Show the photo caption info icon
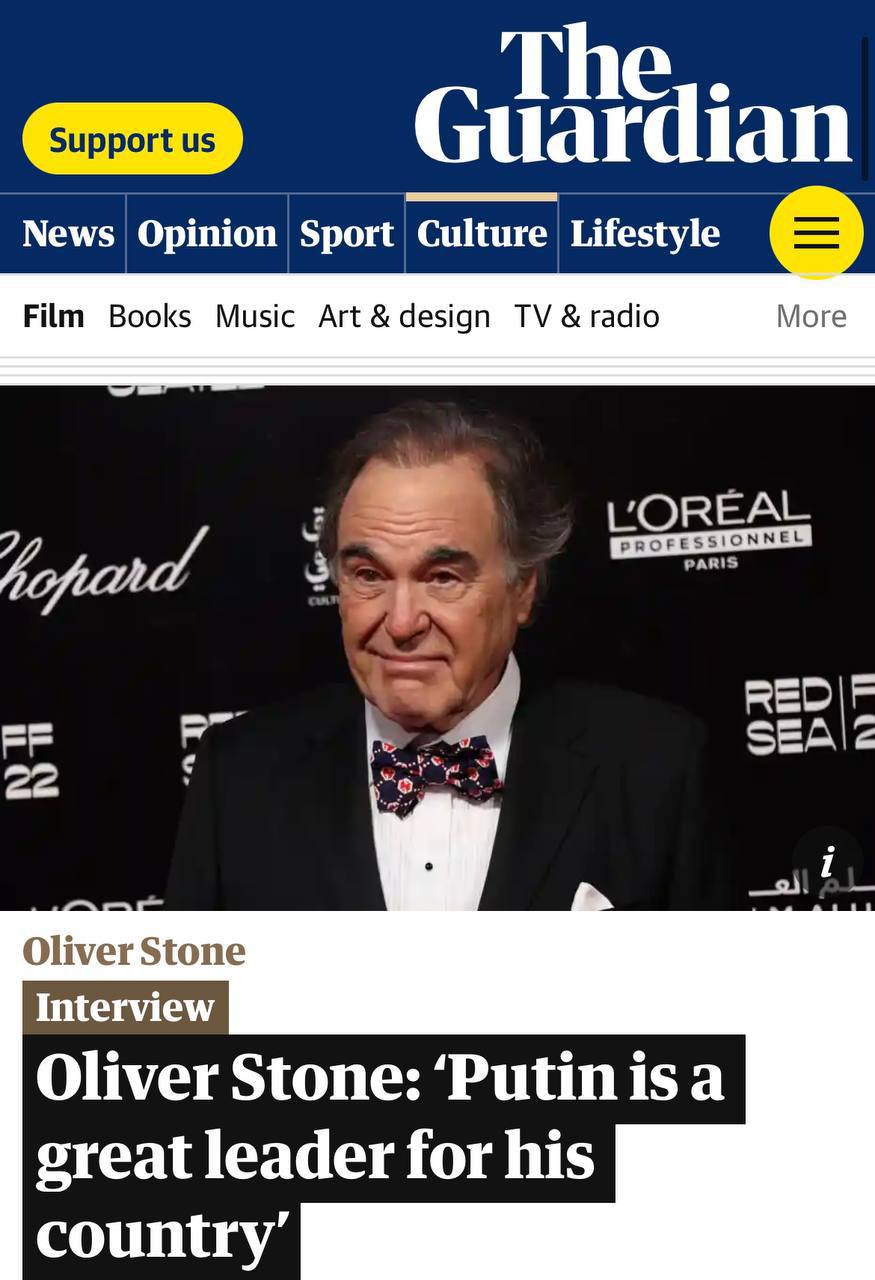Viewport: 875px width, 1280px height. [827, 862]
